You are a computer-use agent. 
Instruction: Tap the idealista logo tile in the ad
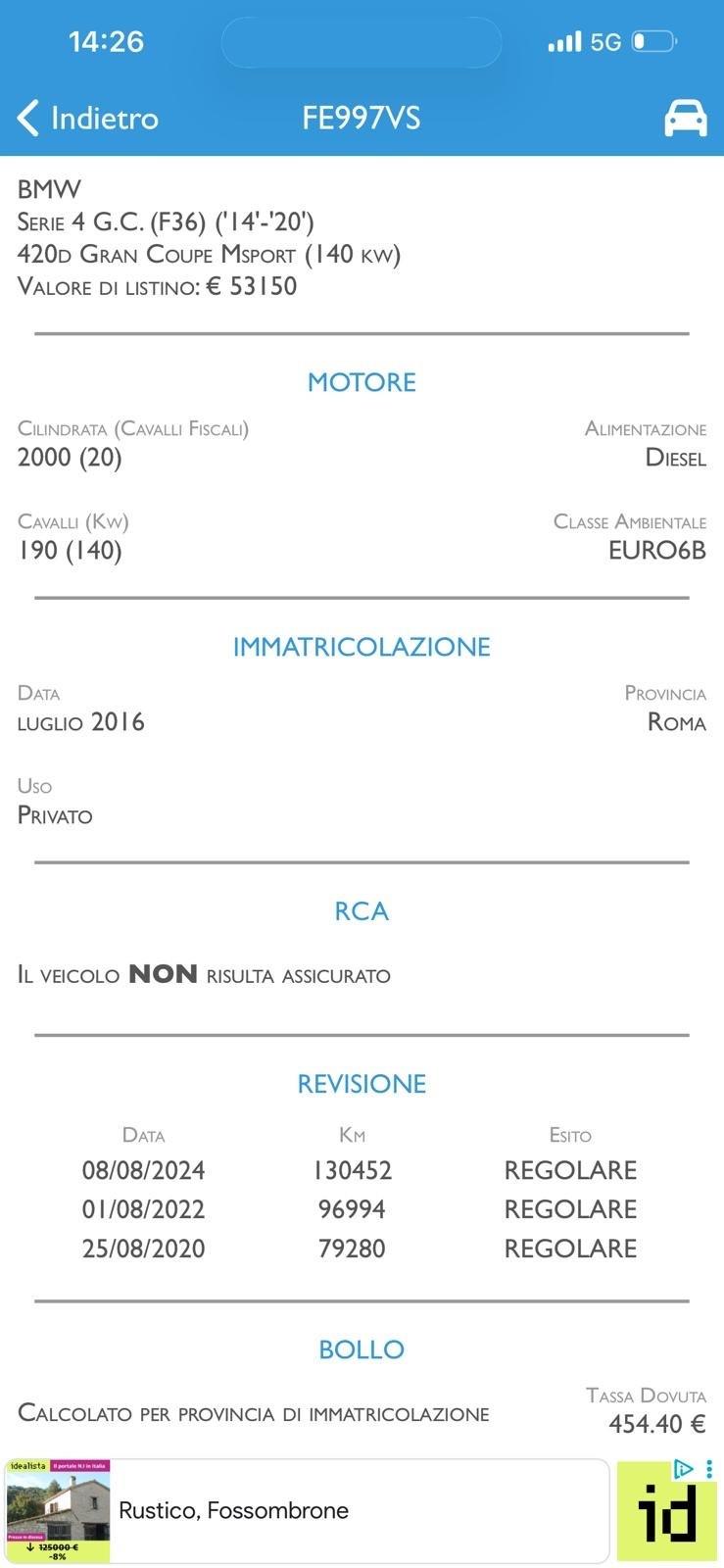[666, 1517]
